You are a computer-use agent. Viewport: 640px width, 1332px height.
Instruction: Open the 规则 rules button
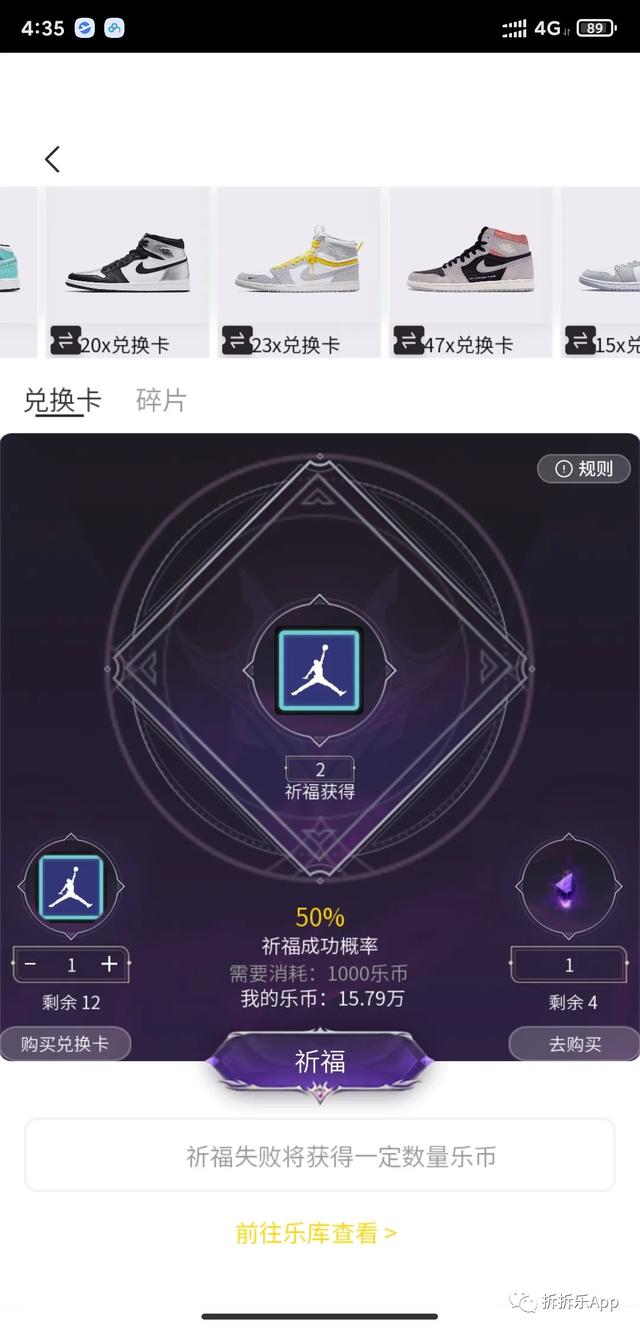coord(584,468)
